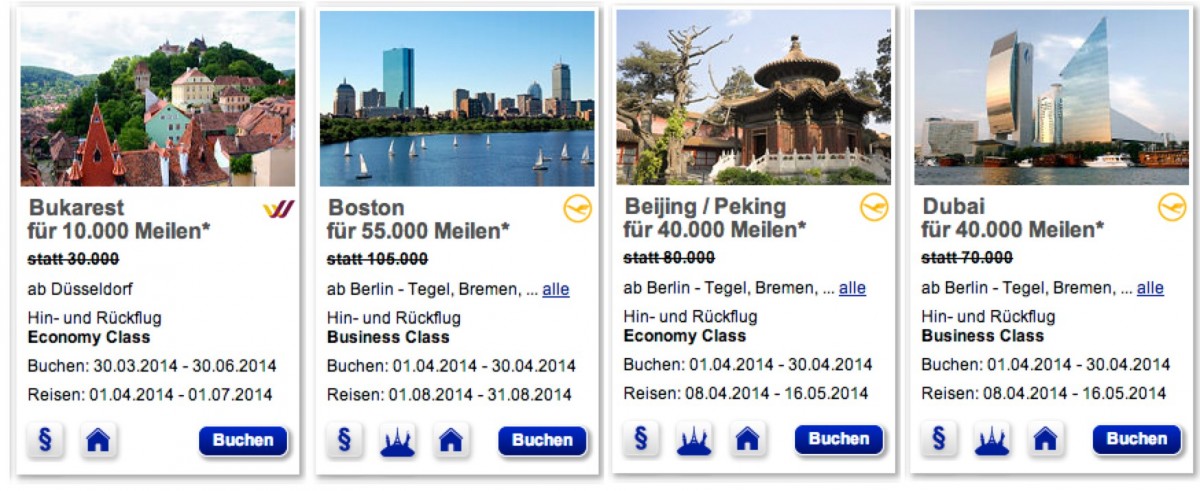Show all departure airports for Dubai

click(1150, 288)
